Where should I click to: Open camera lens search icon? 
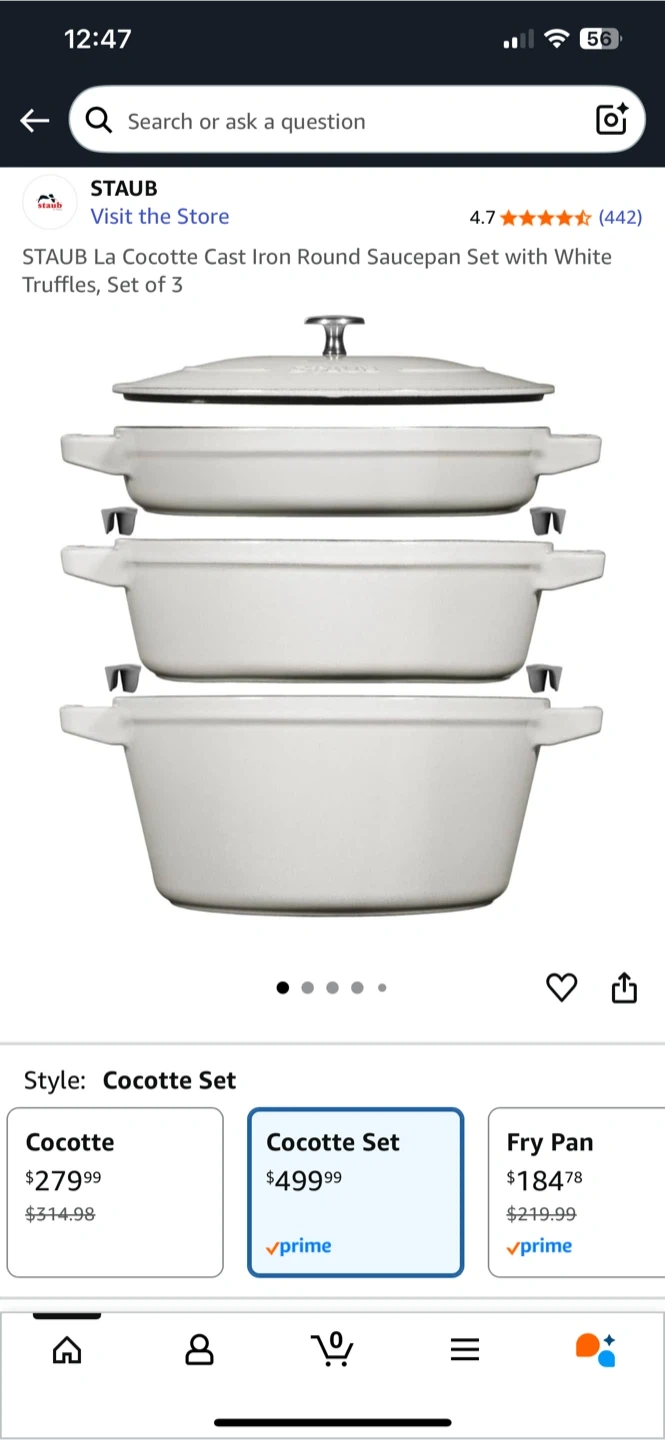click(x=611, y=119)
